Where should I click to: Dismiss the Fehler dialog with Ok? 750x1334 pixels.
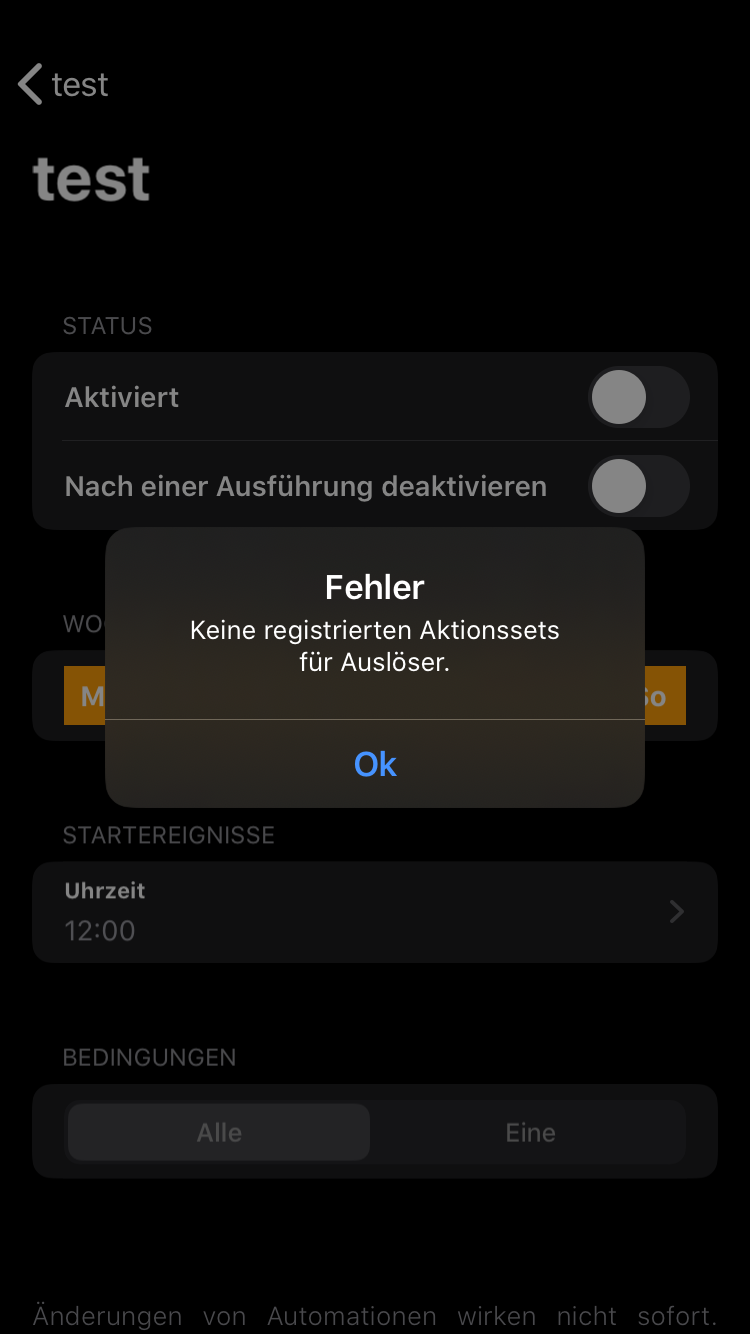pos(375,764)
